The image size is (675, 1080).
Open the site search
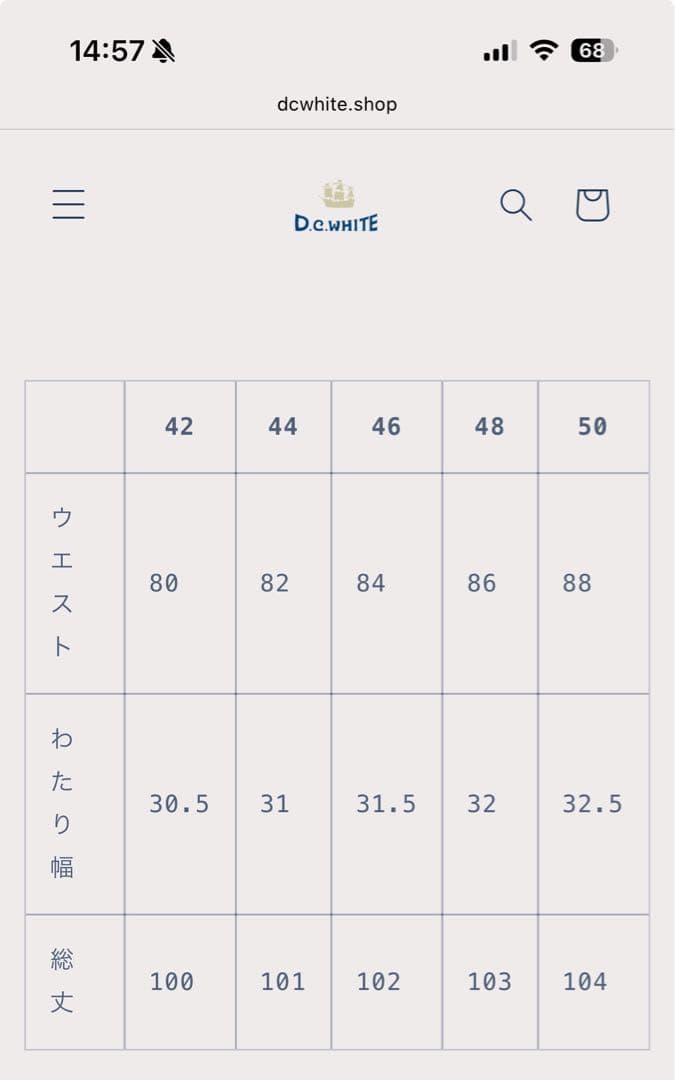click(x=515, y=205)
